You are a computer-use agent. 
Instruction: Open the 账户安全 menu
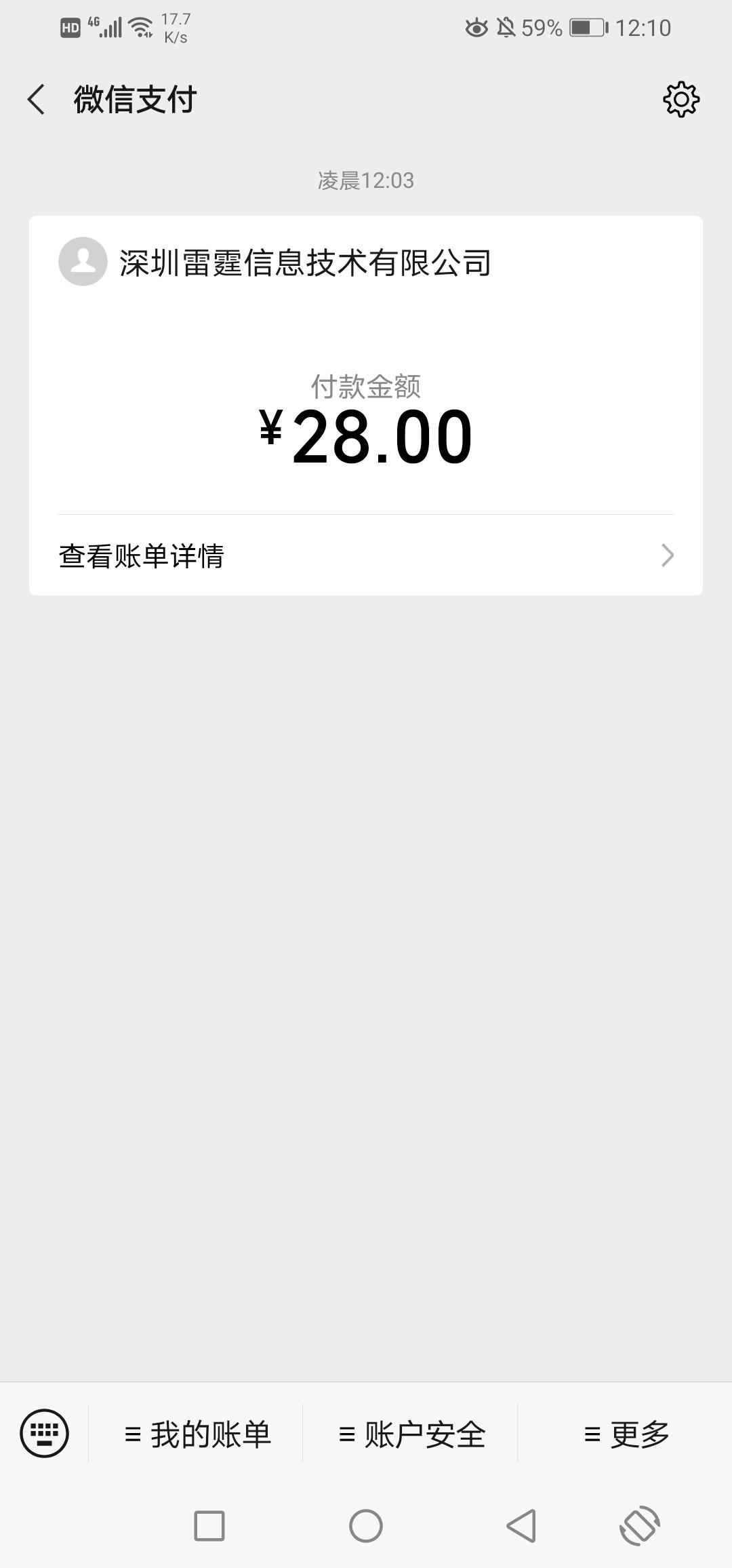[411, 1434]
